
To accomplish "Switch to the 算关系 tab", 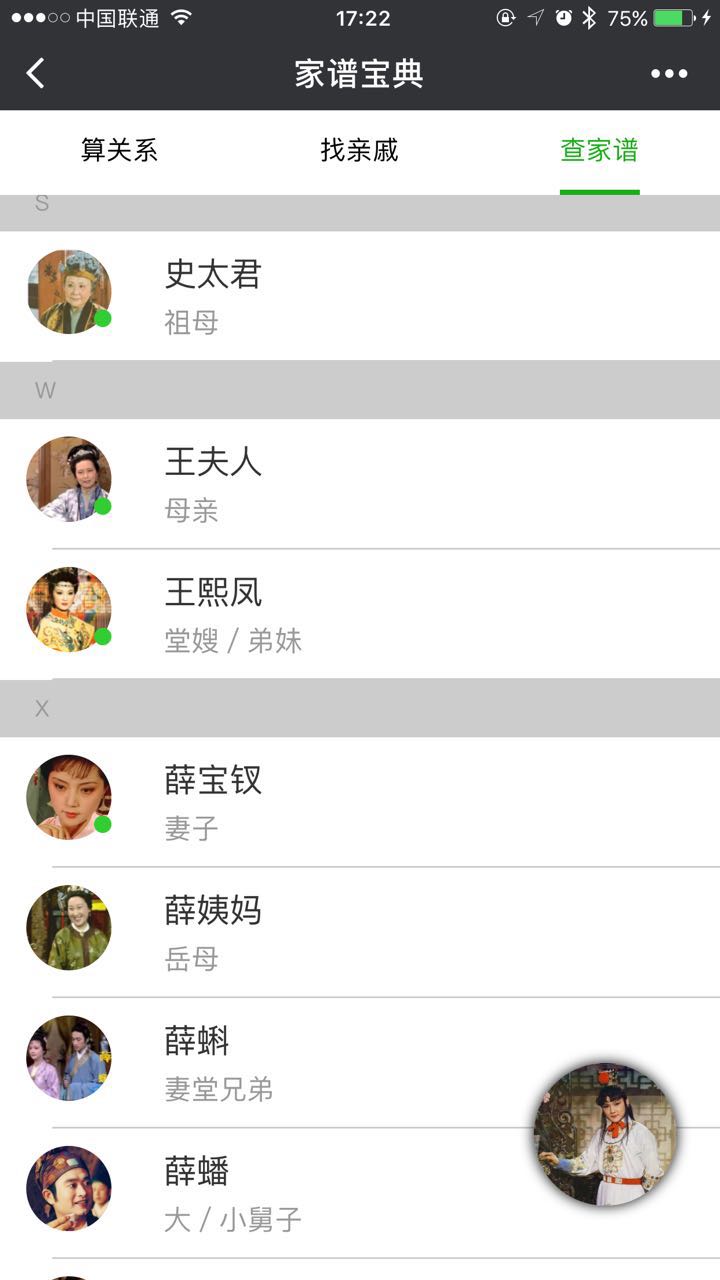I will pos(119,151).
